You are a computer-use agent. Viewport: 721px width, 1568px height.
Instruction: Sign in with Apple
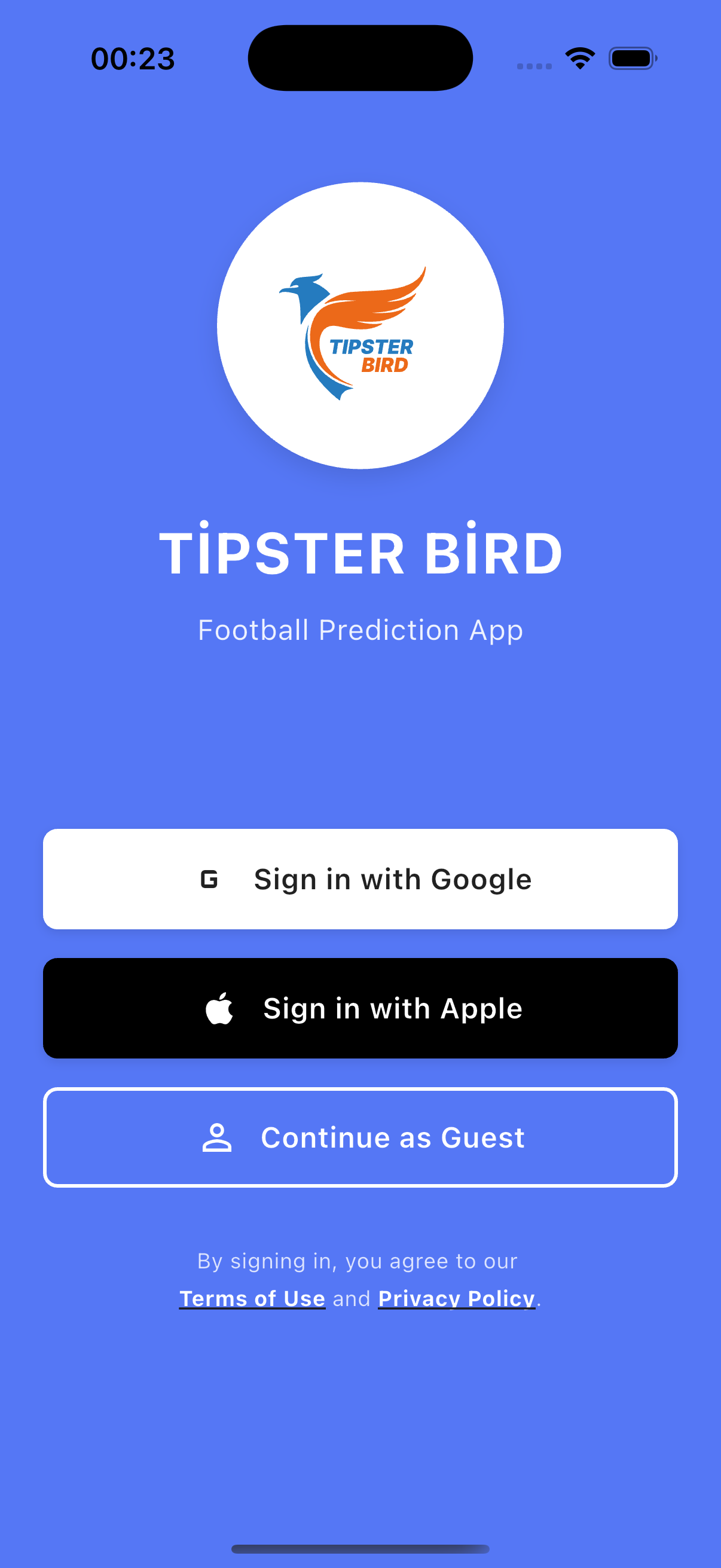[360, 1008]
